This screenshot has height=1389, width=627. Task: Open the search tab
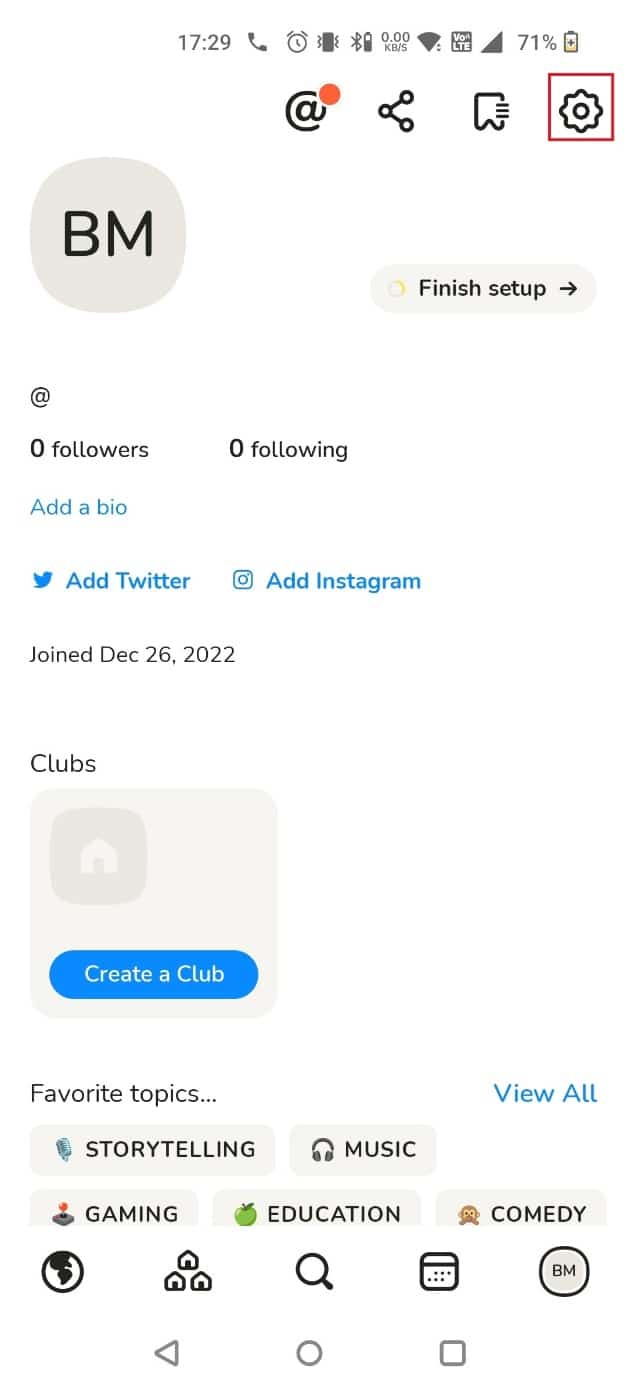pos(314,1272)
